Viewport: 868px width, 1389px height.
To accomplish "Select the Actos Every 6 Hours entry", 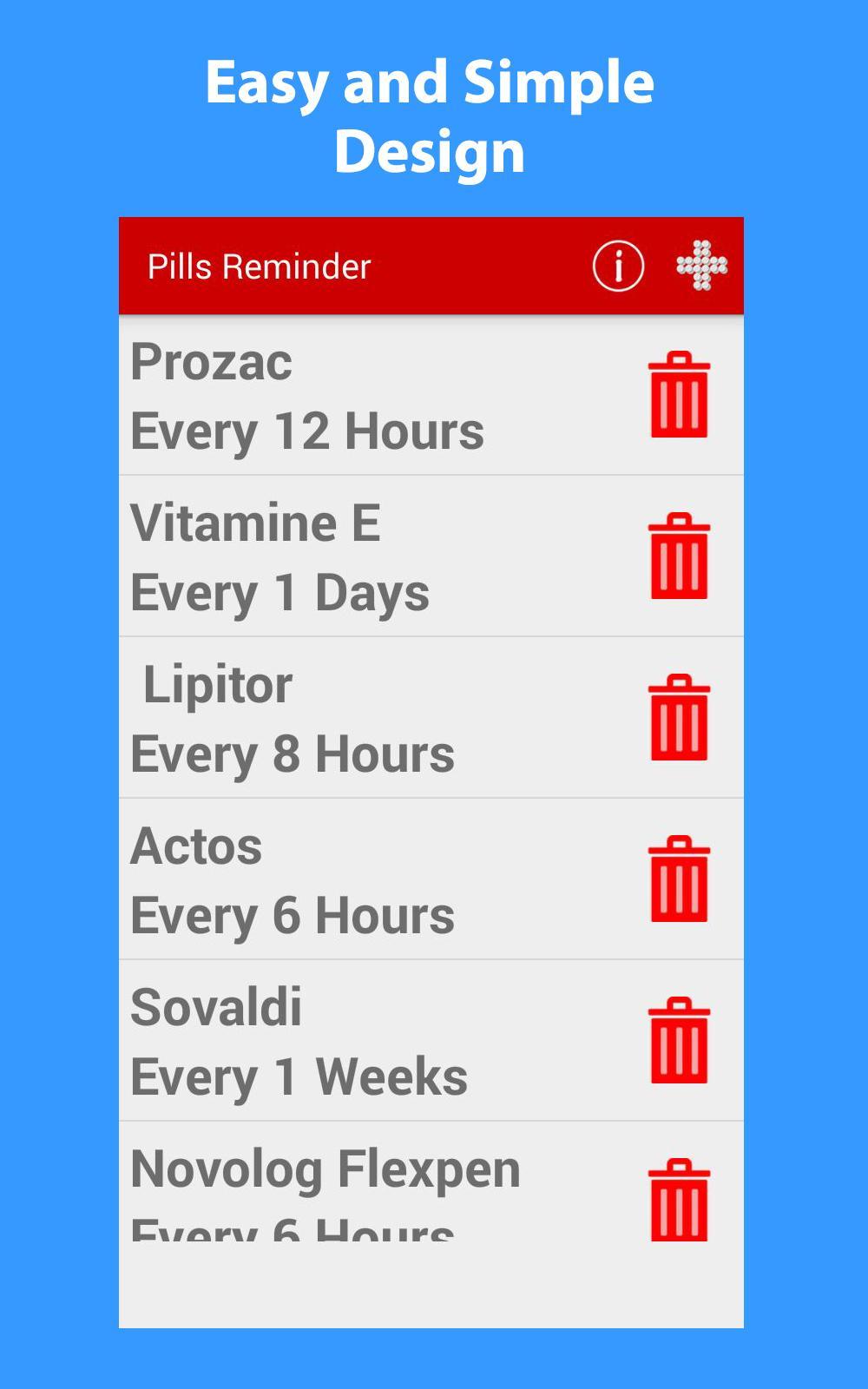I will coord(347,877).
